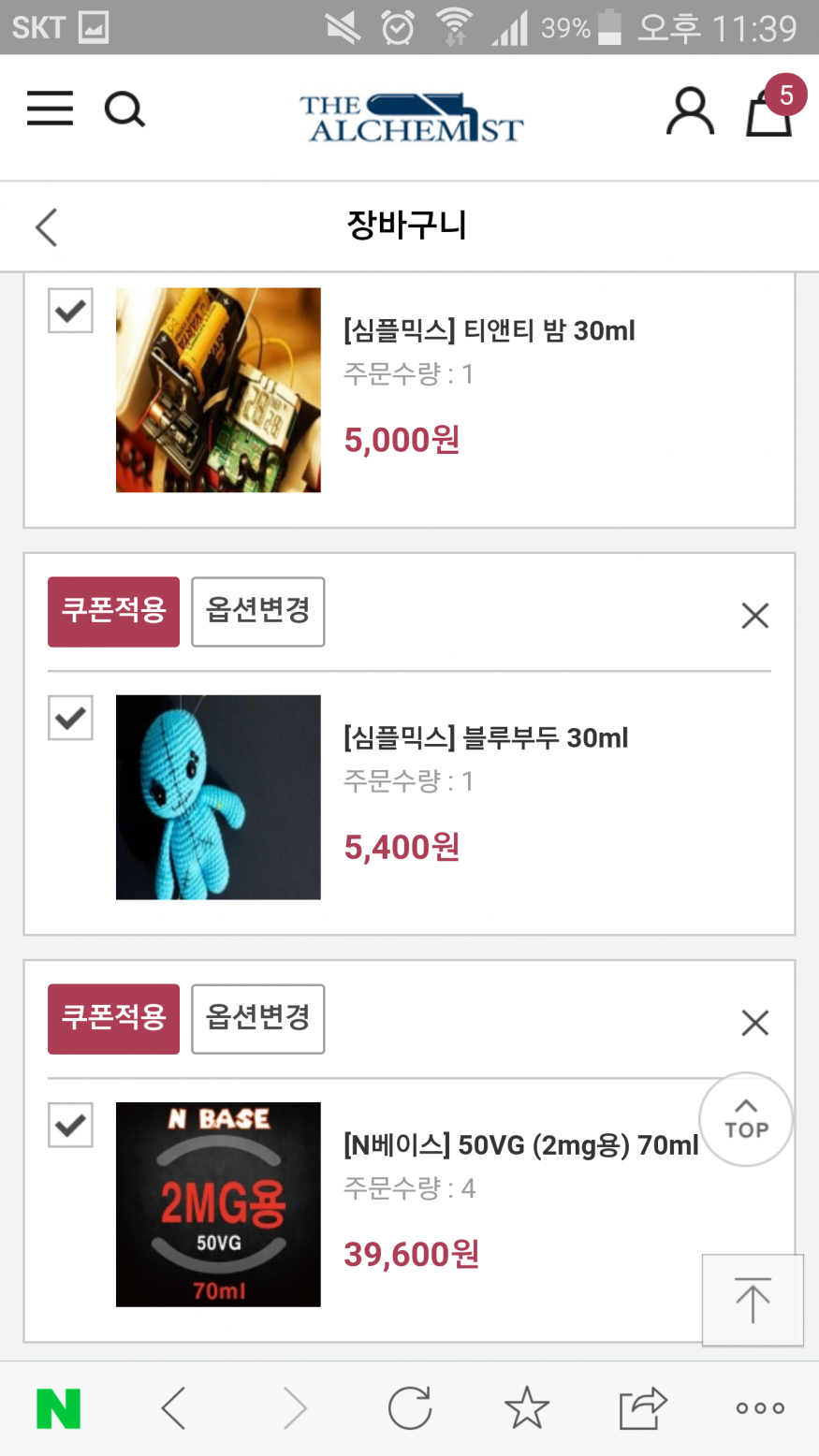This screenshot has width=819, height=1456.
Task: Go back from the 장바구니 page
Action: pyautogui.click(x=46, y=227)
